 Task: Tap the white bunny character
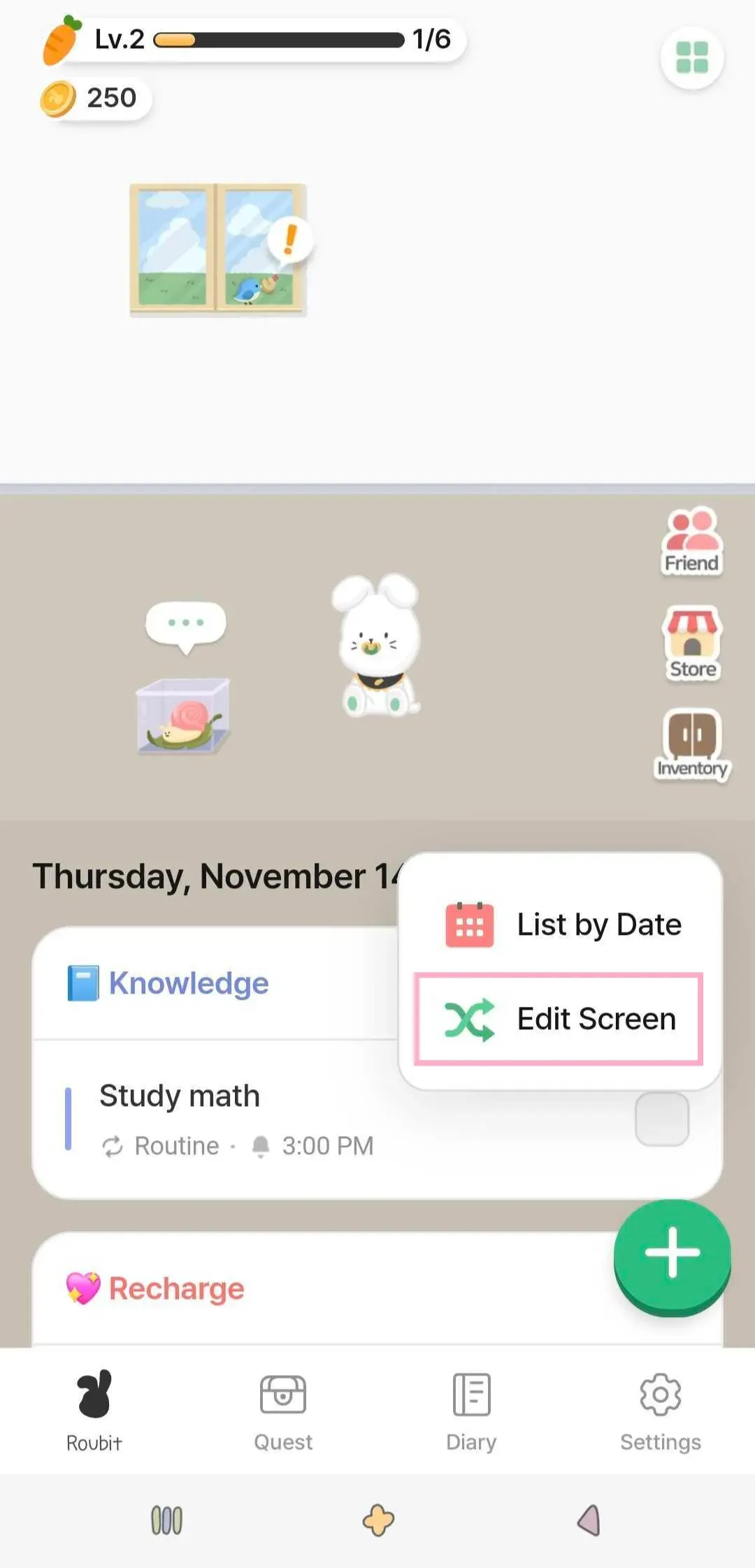point(378,646)
